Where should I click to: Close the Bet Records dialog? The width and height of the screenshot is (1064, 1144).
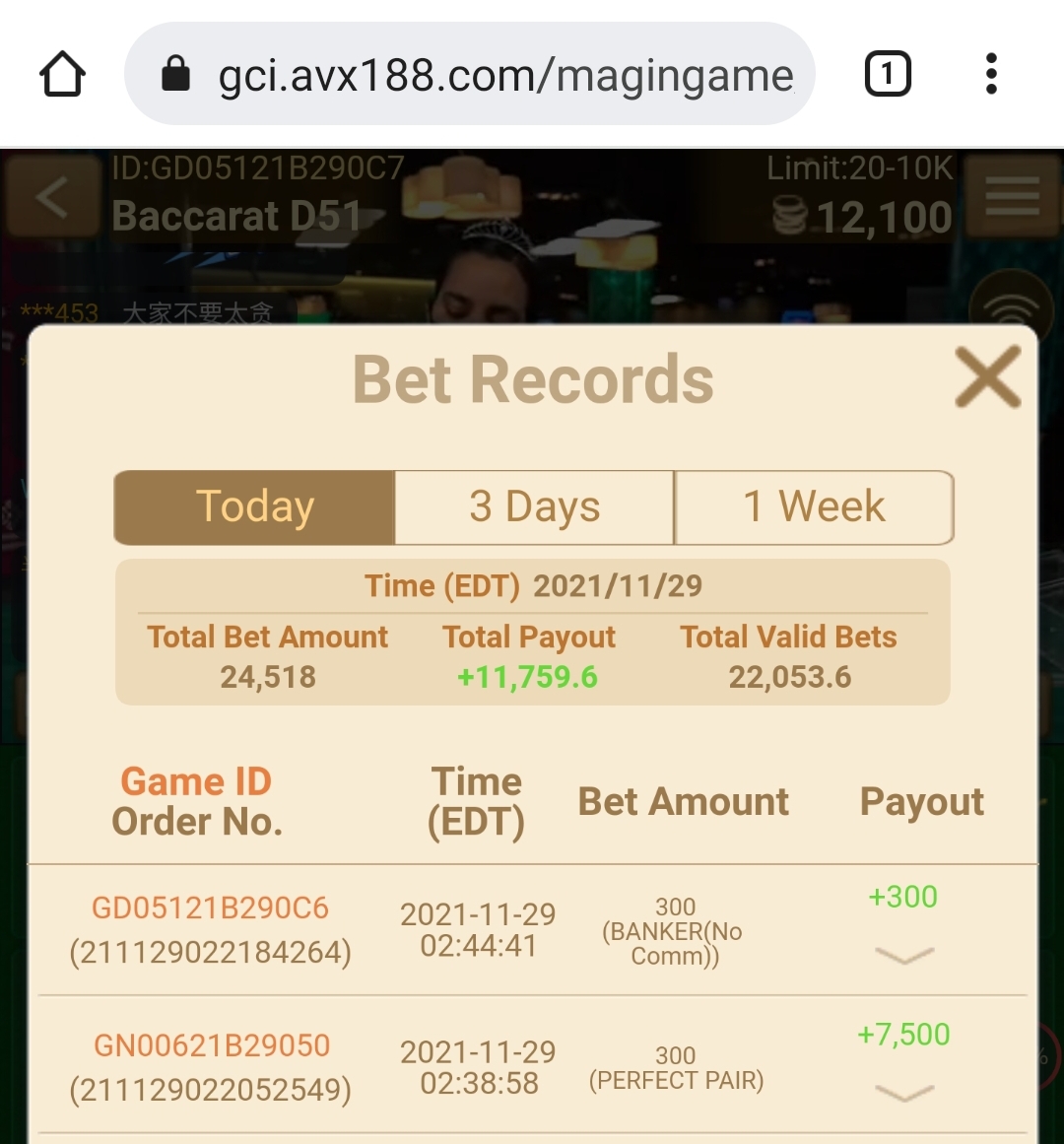[x=987, y=377]
